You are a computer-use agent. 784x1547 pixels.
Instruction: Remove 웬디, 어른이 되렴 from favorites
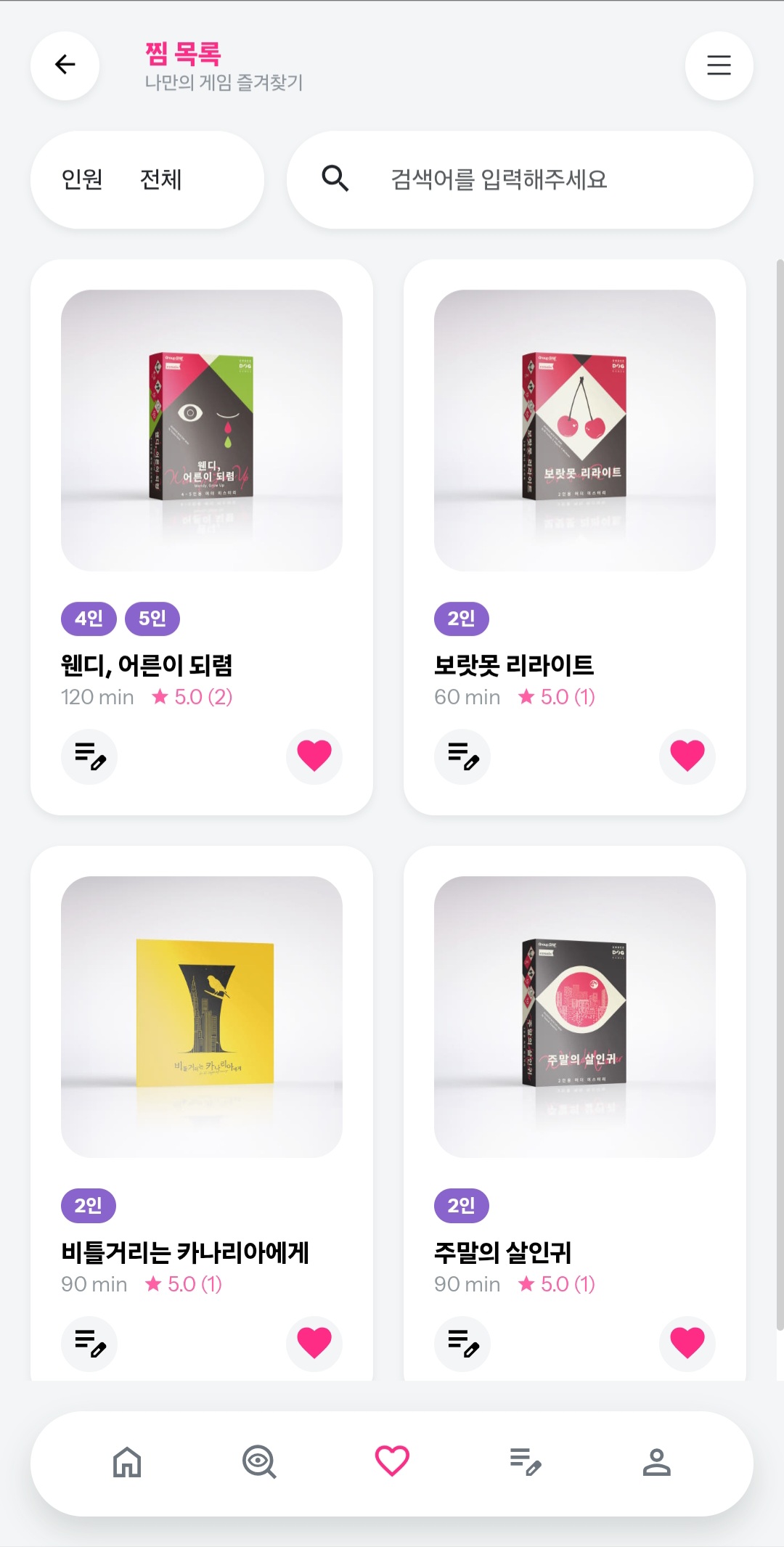314,756
